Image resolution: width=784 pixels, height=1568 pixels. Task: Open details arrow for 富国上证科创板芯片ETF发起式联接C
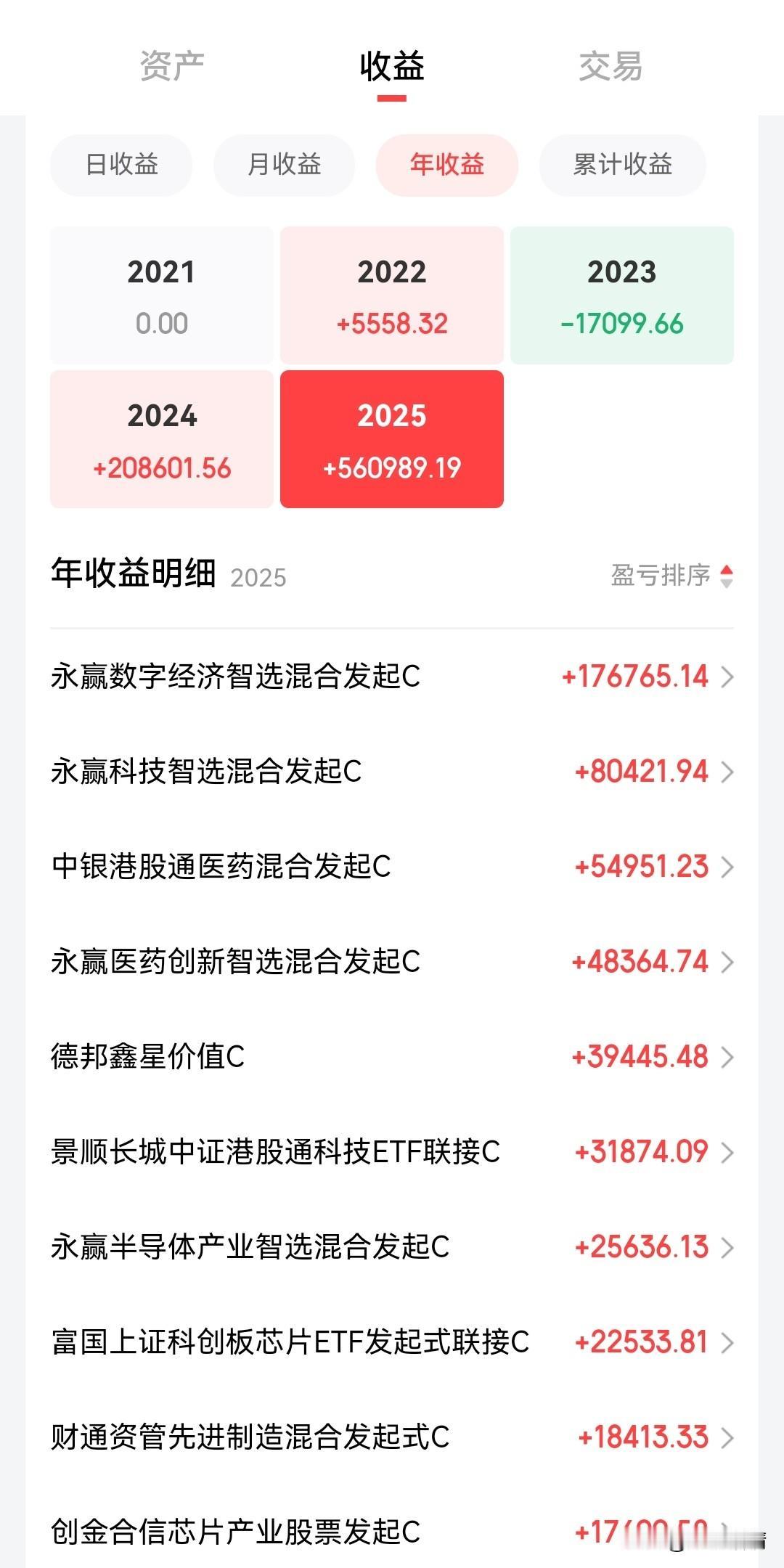click(x=728, y=1342)
